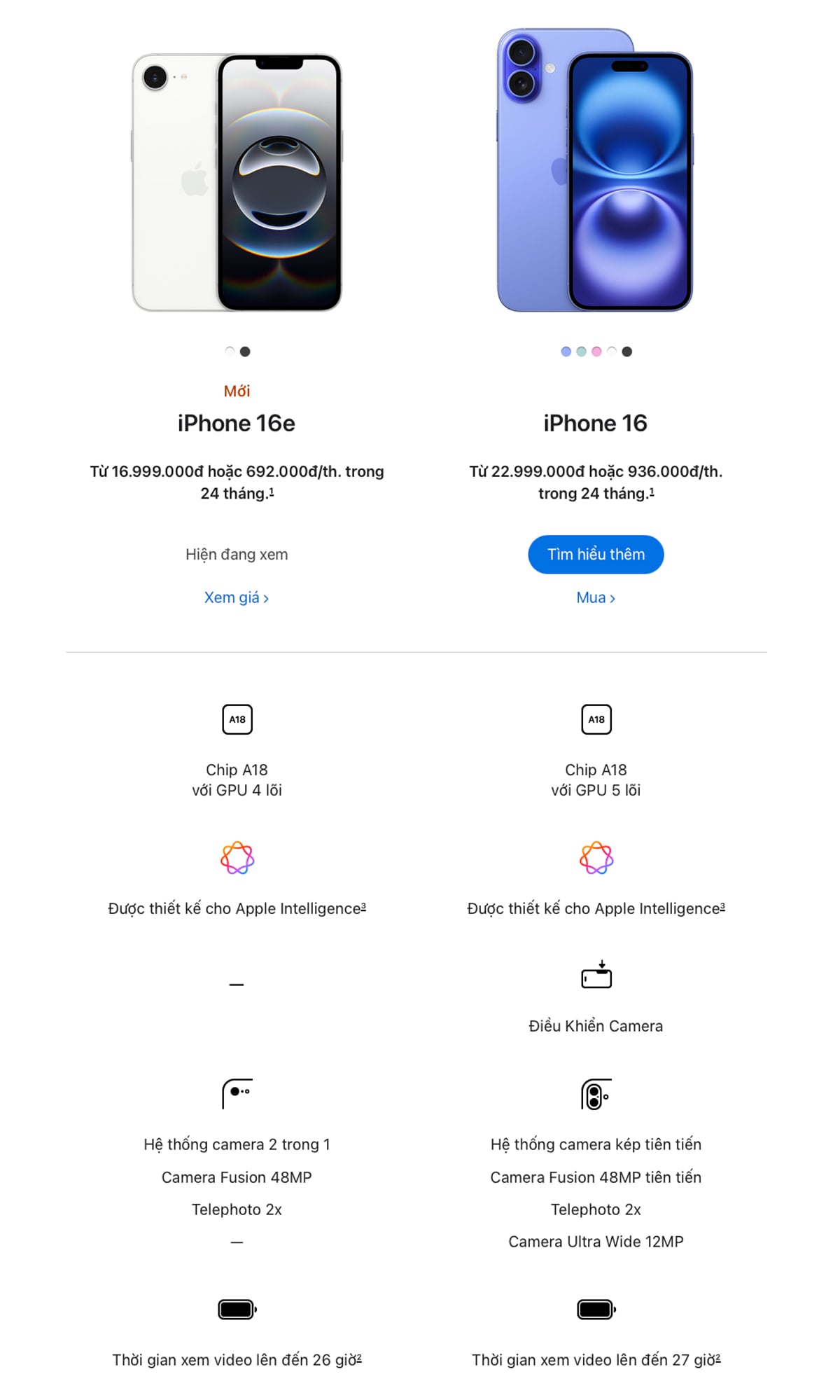
Task: Choose the black swatch for iPhone 16e
Action: (245, 352)
